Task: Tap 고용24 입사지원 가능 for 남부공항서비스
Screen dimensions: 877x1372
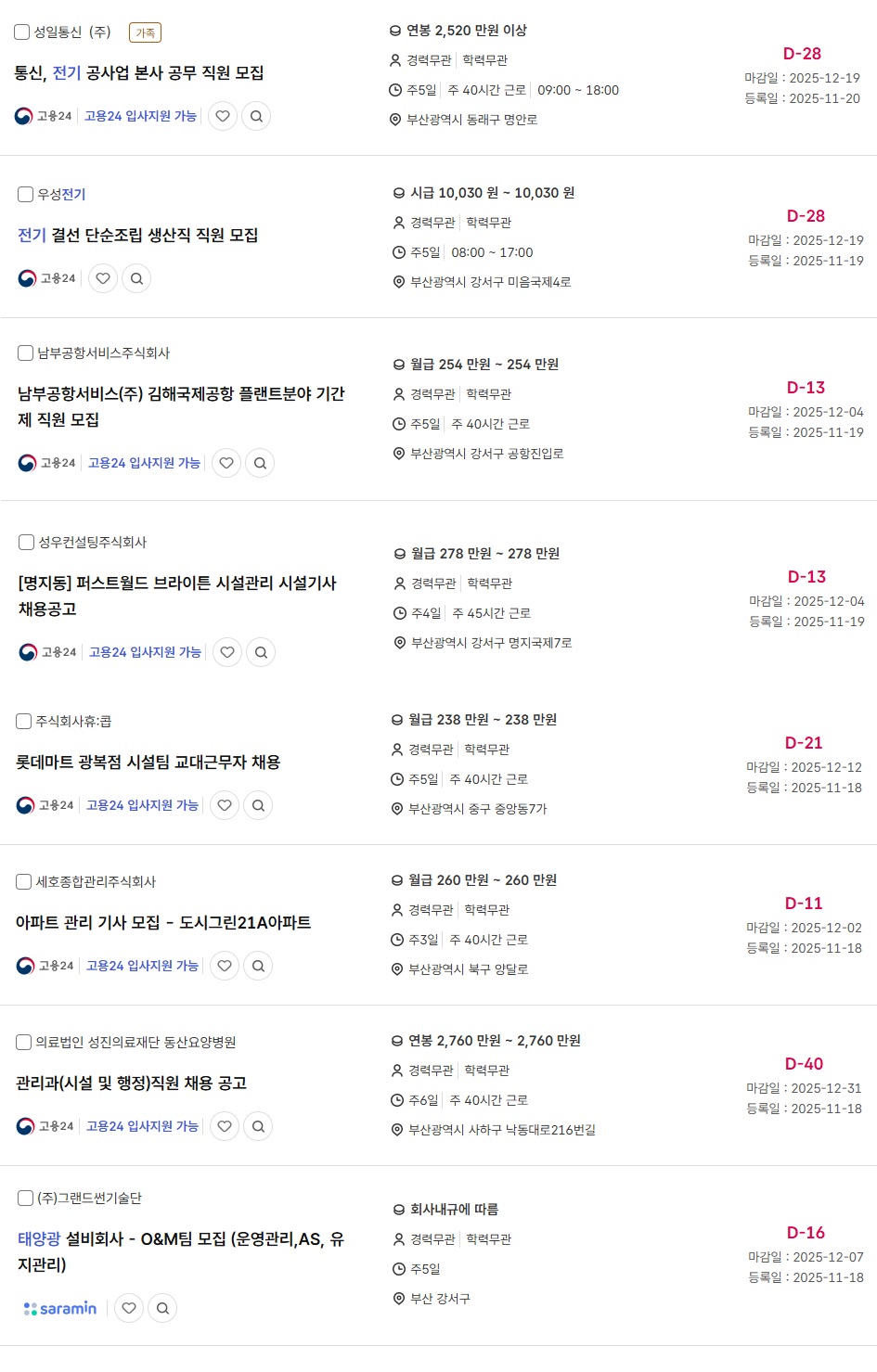Action: [x=144, y=463]
